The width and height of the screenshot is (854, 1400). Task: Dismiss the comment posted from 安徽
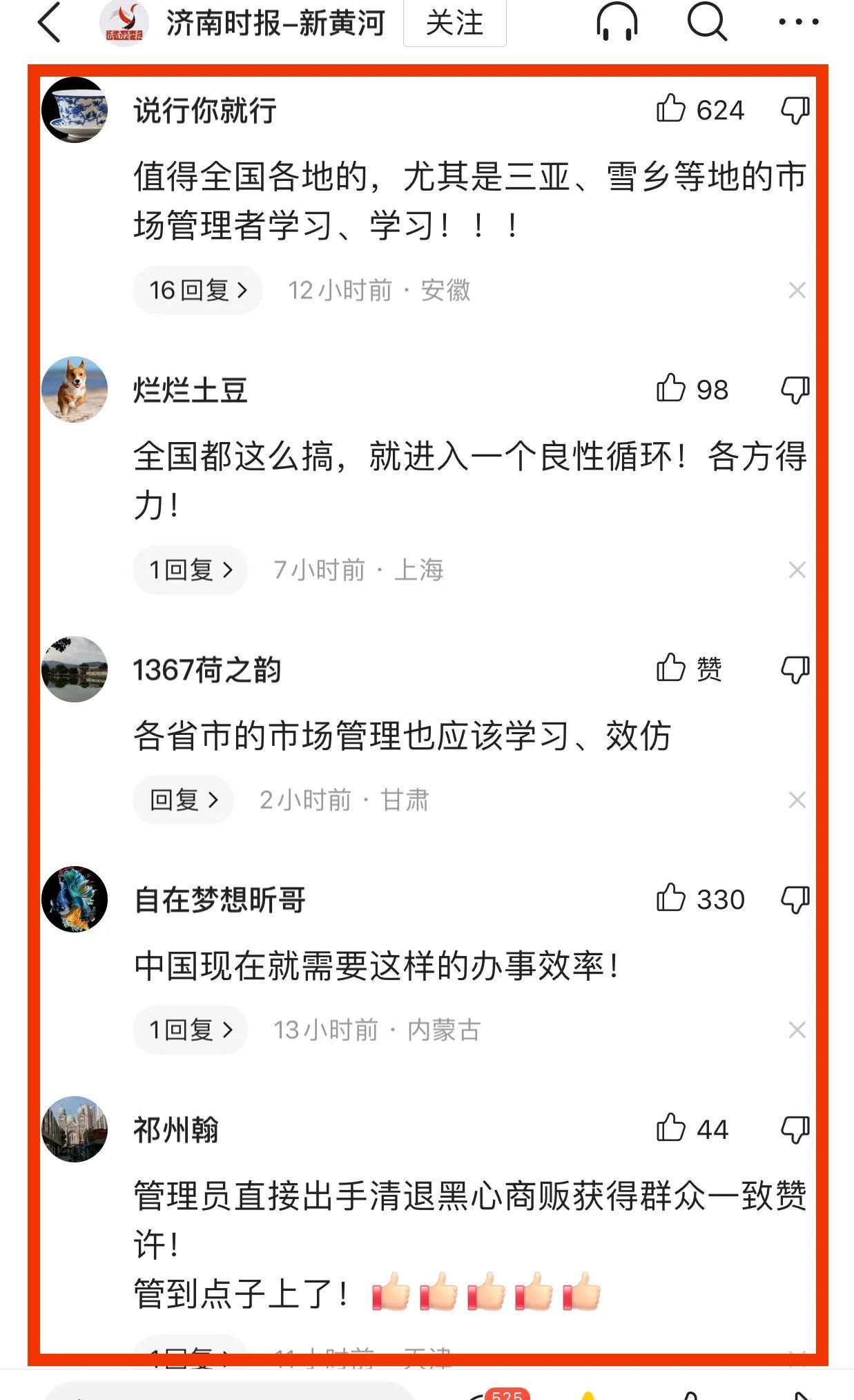pos(797,290)
